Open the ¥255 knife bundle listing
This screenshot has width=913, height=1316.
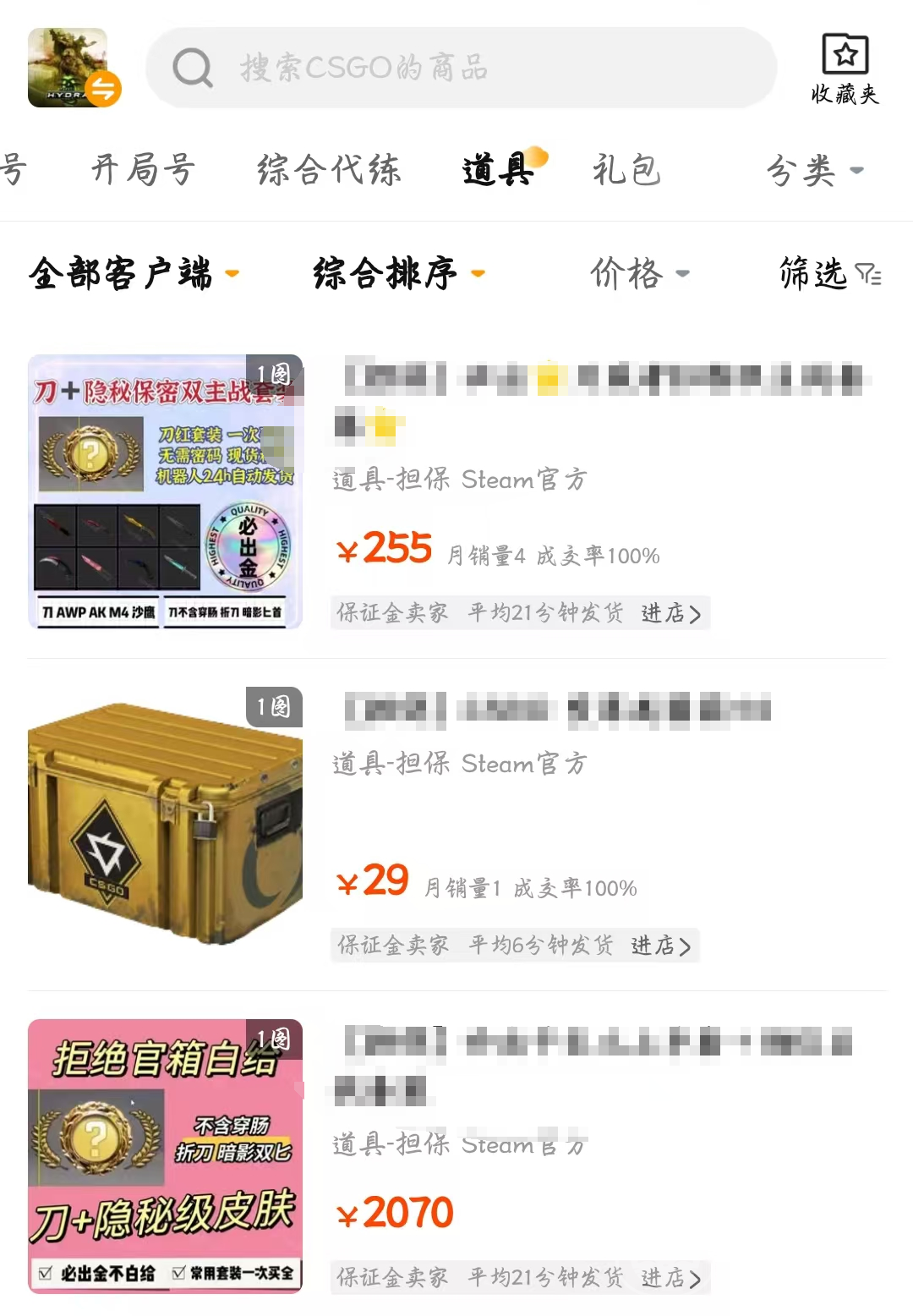(165, 491)
